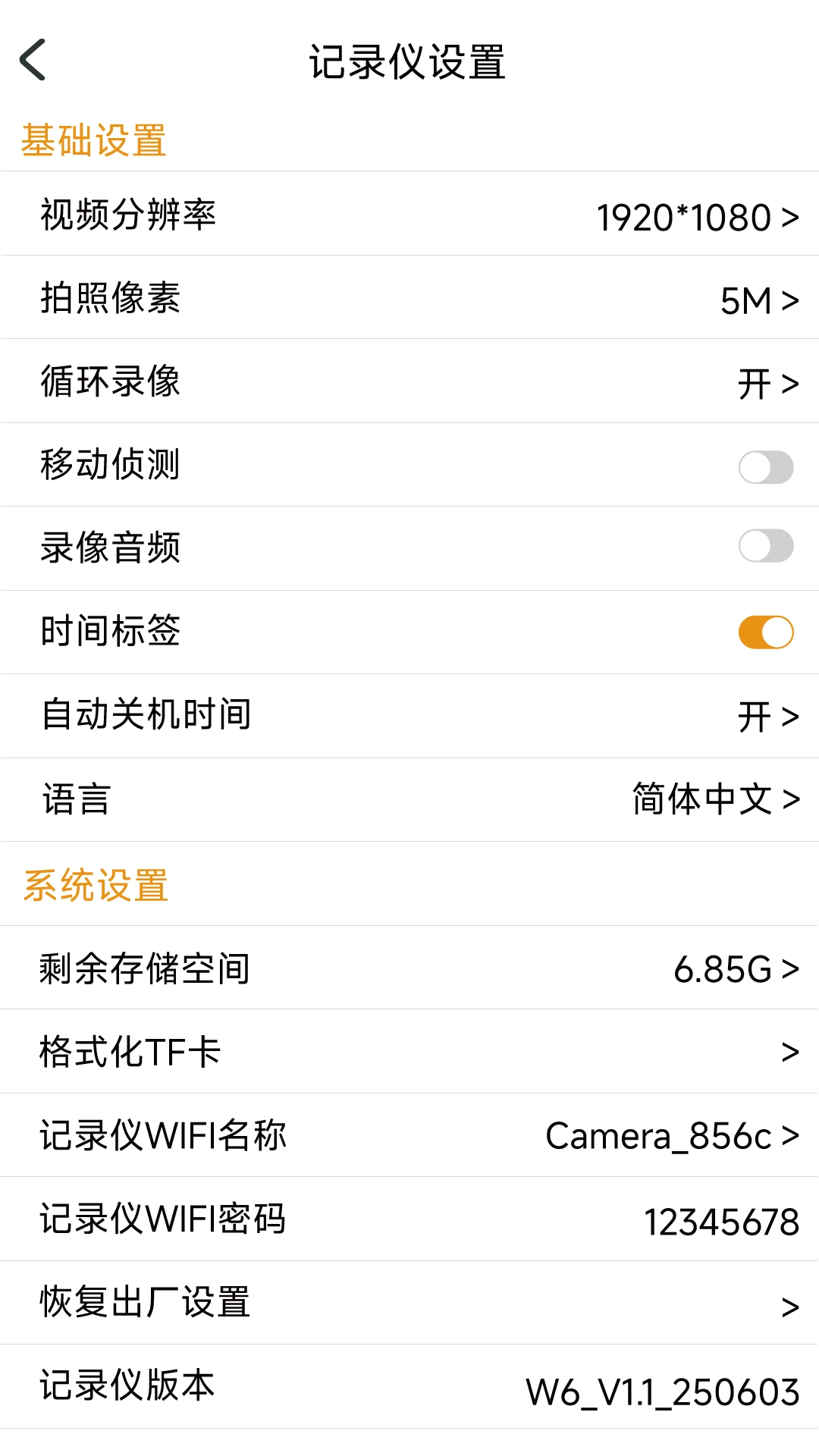819x1456 pixels.
Task: Click the 基础设置 section header
Action: pos(93,136)
